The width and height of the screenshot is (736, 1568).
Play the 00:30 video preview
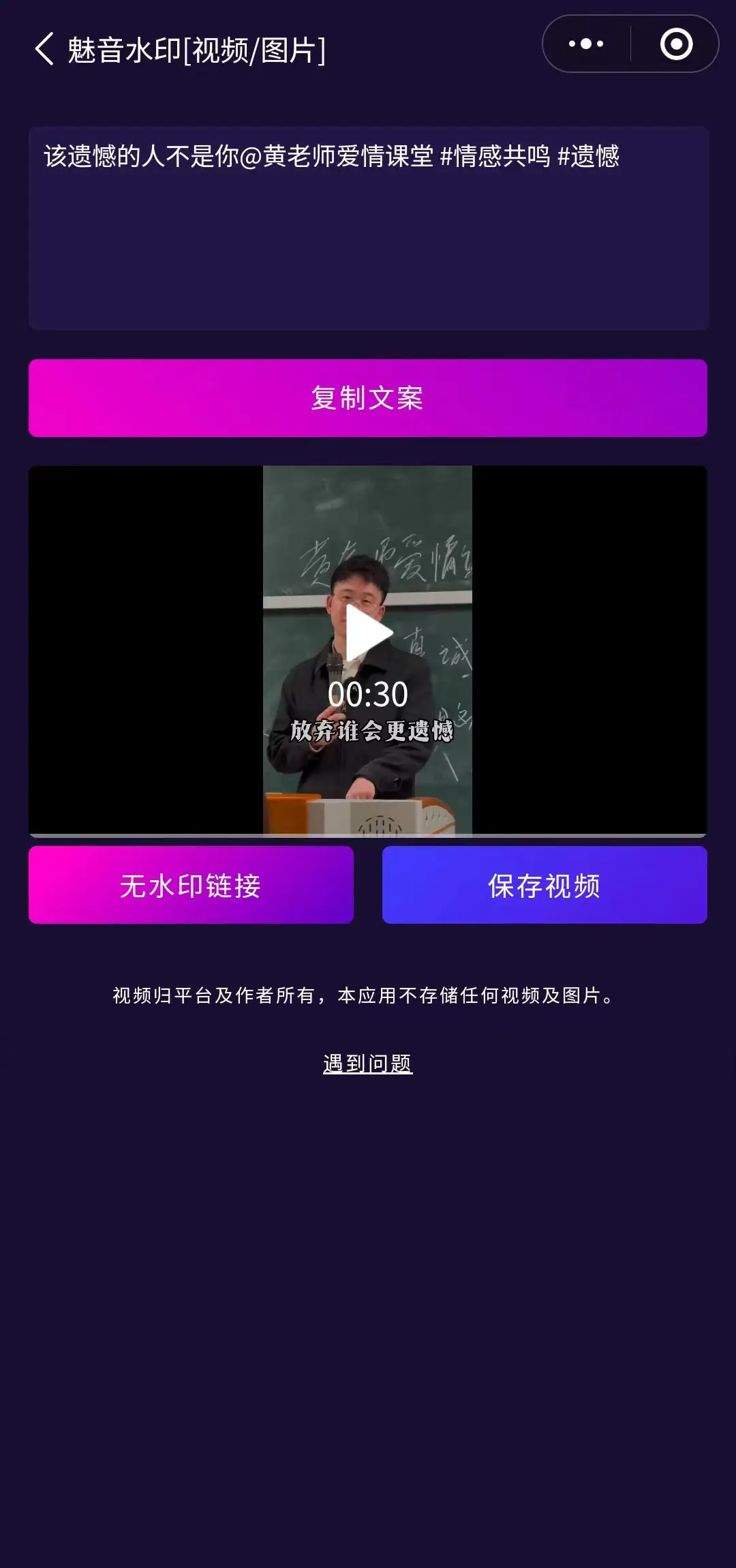[368, 633]
